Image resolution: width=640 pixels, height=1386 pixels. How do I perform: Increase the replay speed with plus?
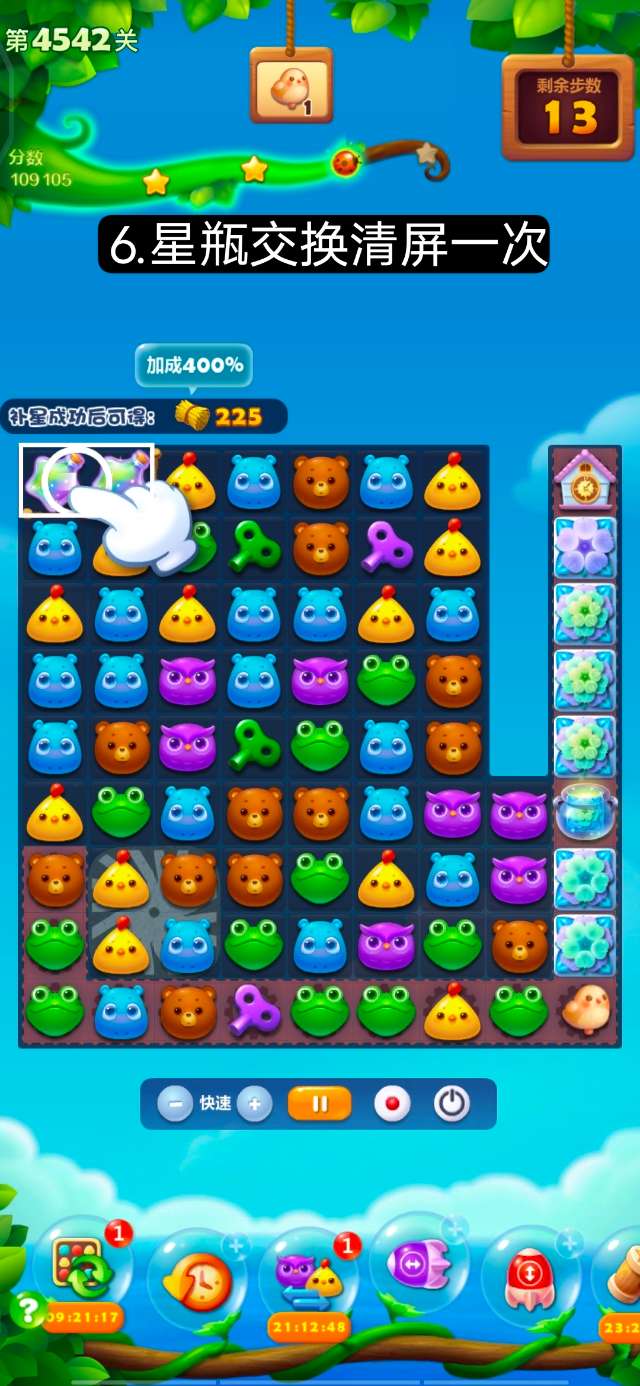(255, 1104)
